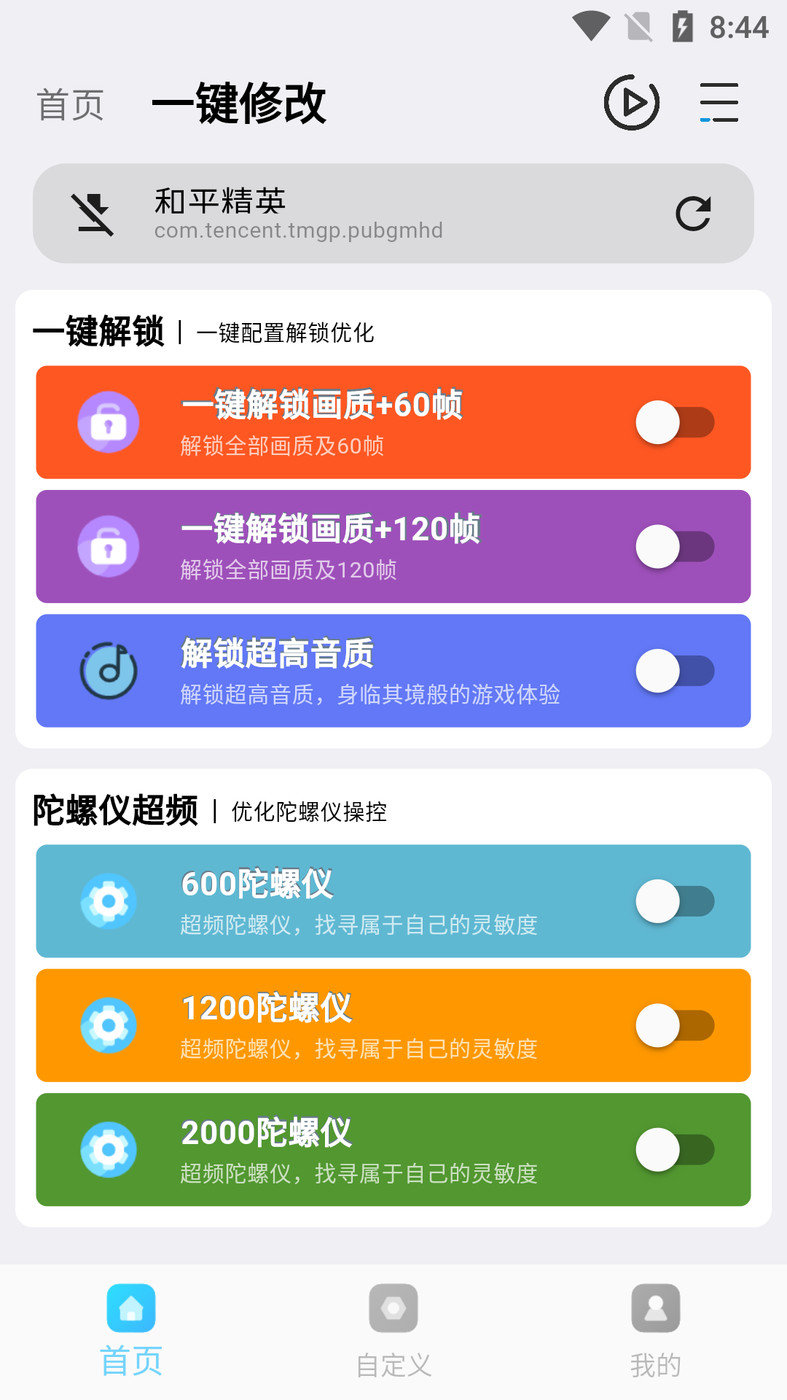
Task: Enable the 600陀螺仪 overclock switch
Action: (x=674, y=900)
